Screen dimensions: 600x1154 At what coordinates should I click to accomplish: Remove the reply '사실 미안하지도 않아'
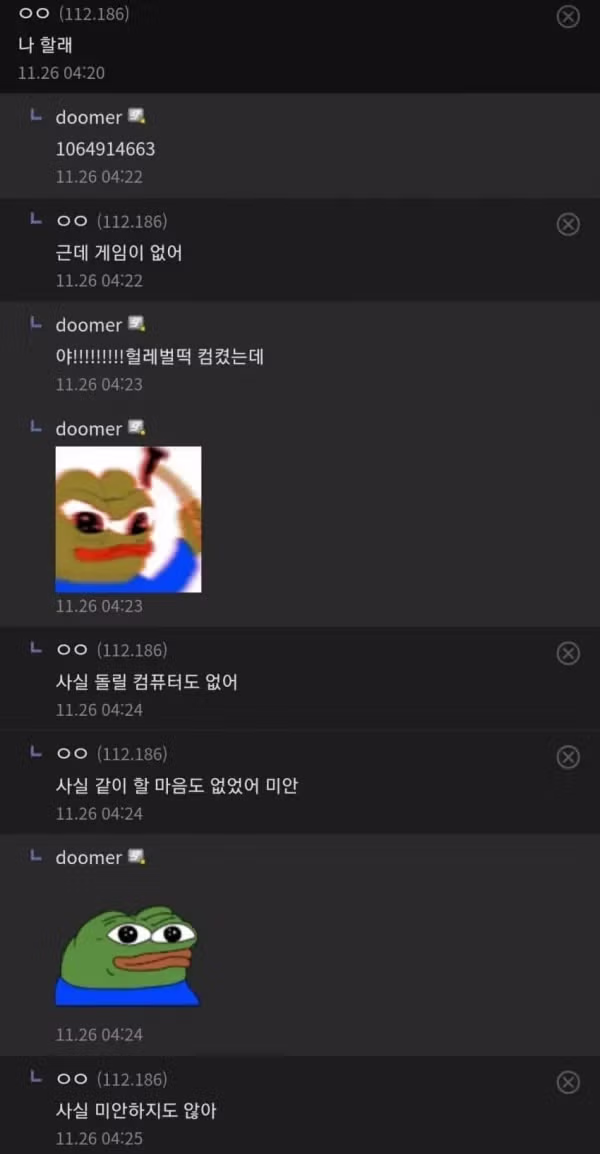pos(568,1082)
